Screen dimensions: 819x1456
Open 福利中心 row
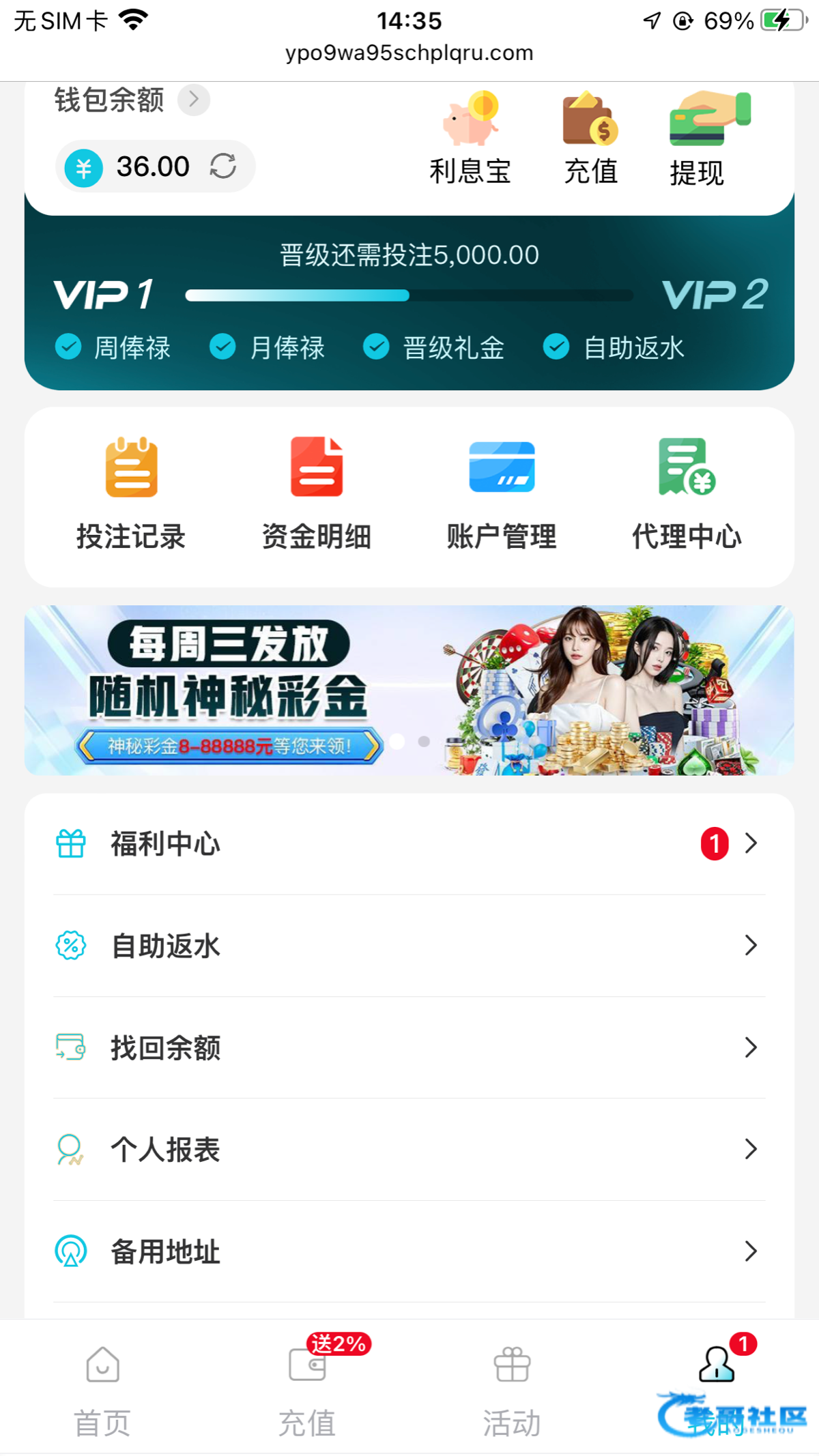pyautogui.click(x=409, y=844)
